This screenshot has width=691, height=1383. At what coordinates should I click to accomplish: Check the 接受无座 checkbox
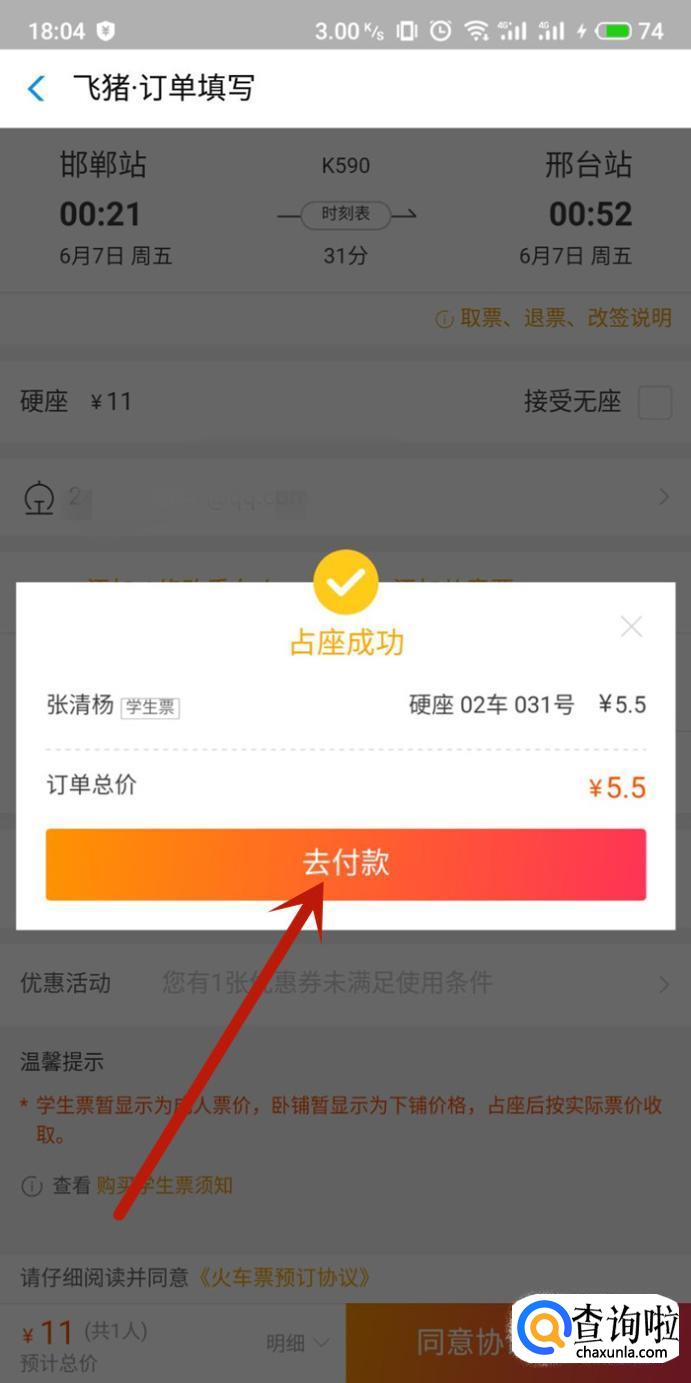(655, 402)
